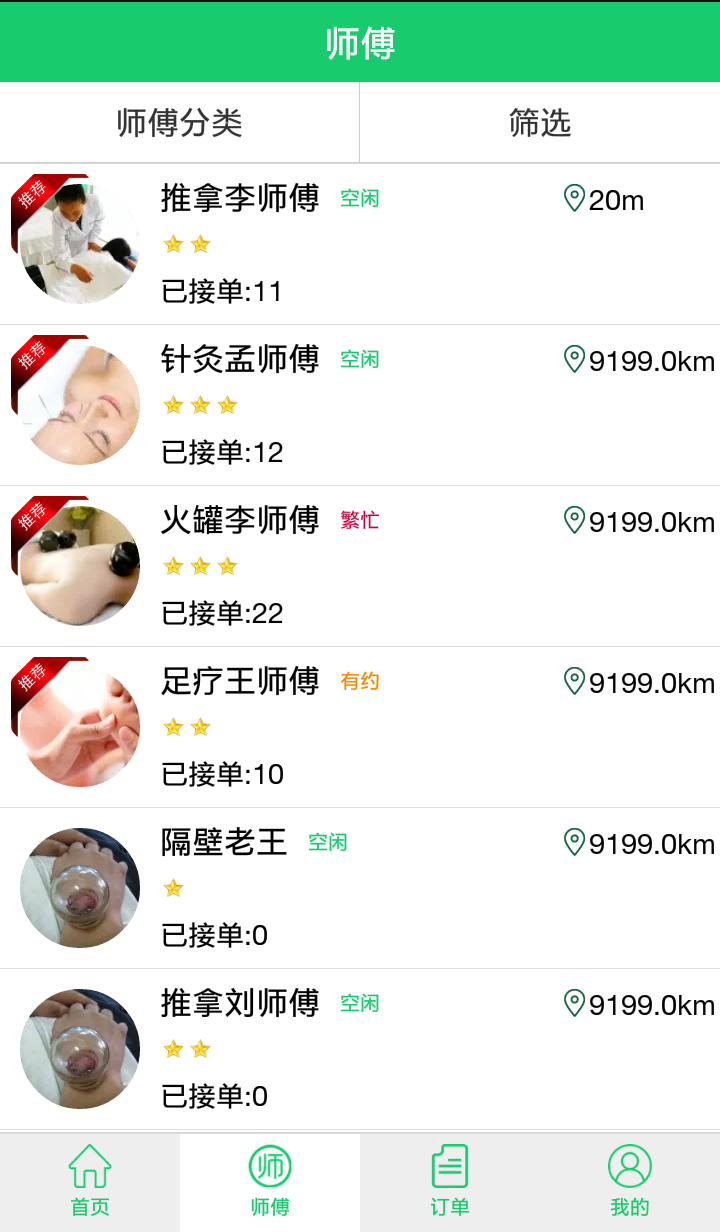The width and height of the screenshot is (720, 1232).
Task: Tap the 师傅 tab in bottom navigation
Action: pos(270,1182)
